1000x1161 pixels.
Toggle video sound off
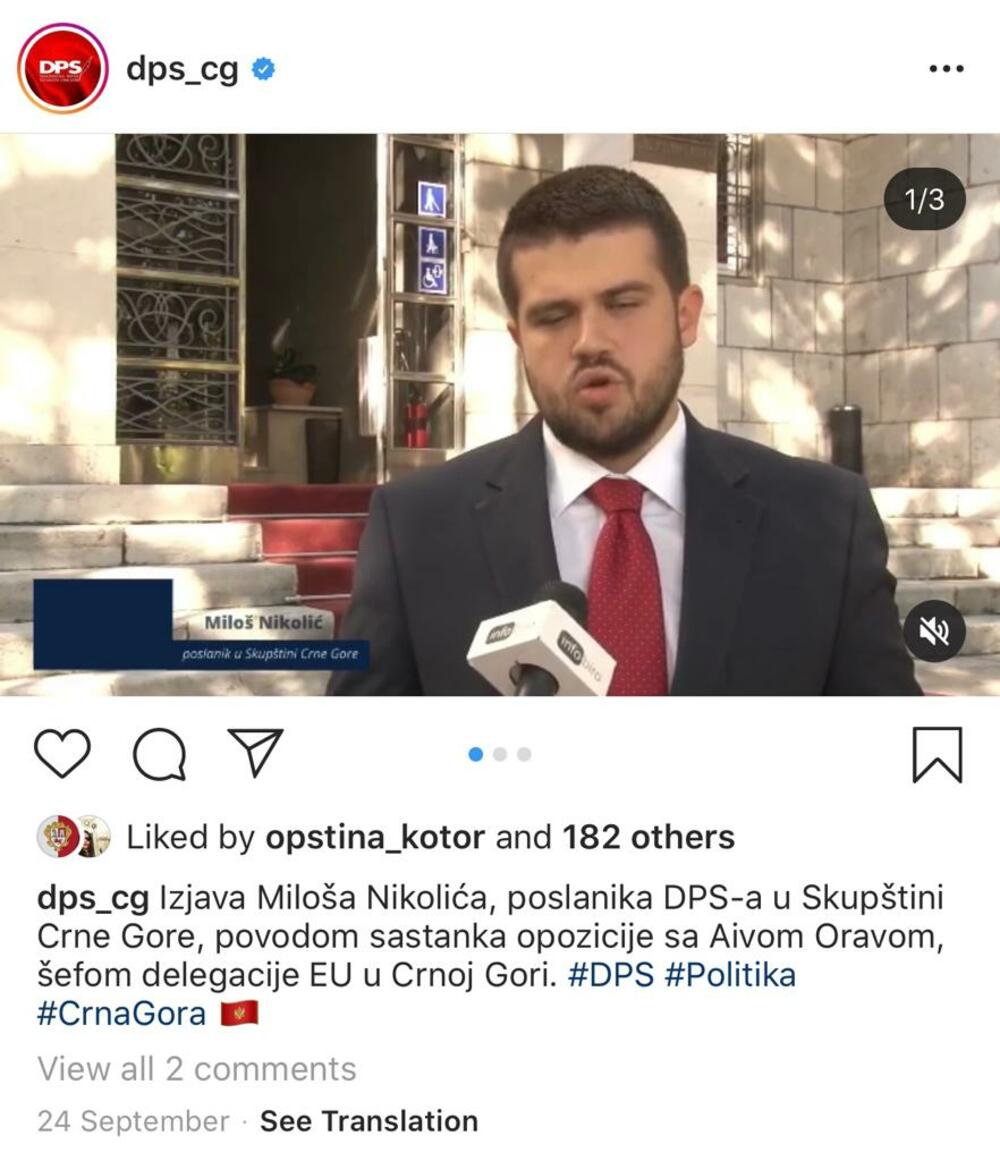coord(933,632)
